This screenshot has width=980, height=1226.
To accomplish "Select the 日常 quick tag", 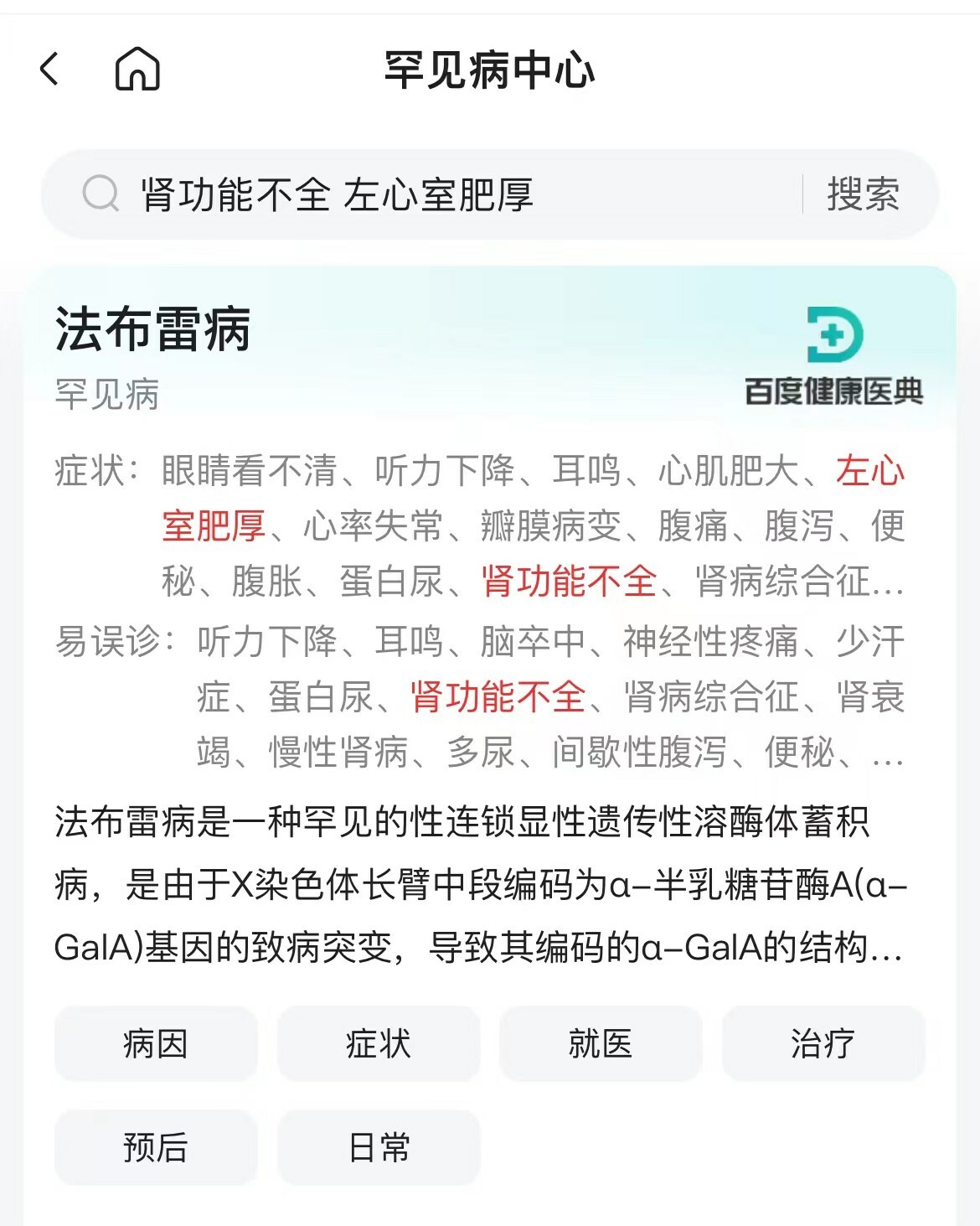I will click(x=378, y=1147).
